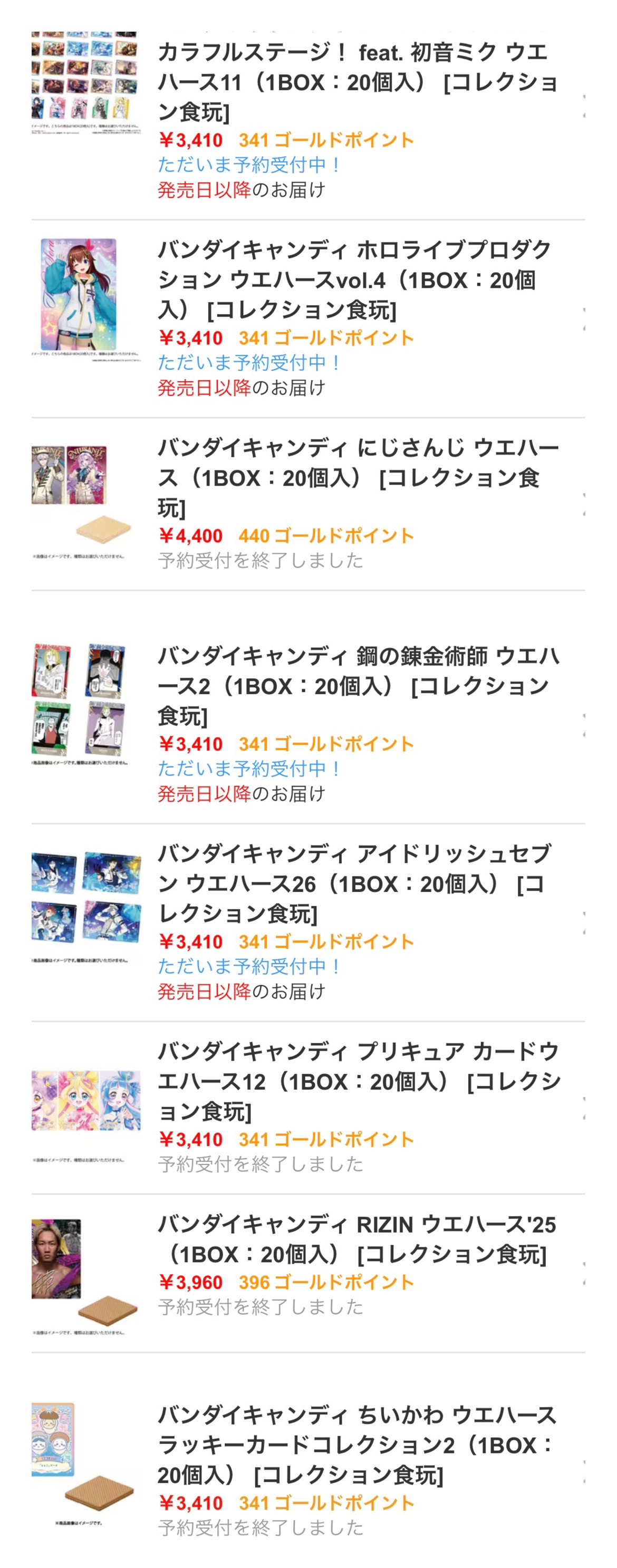
Task: Open the RIZIN ウエハース'25 product
Action: point(356,1239)
